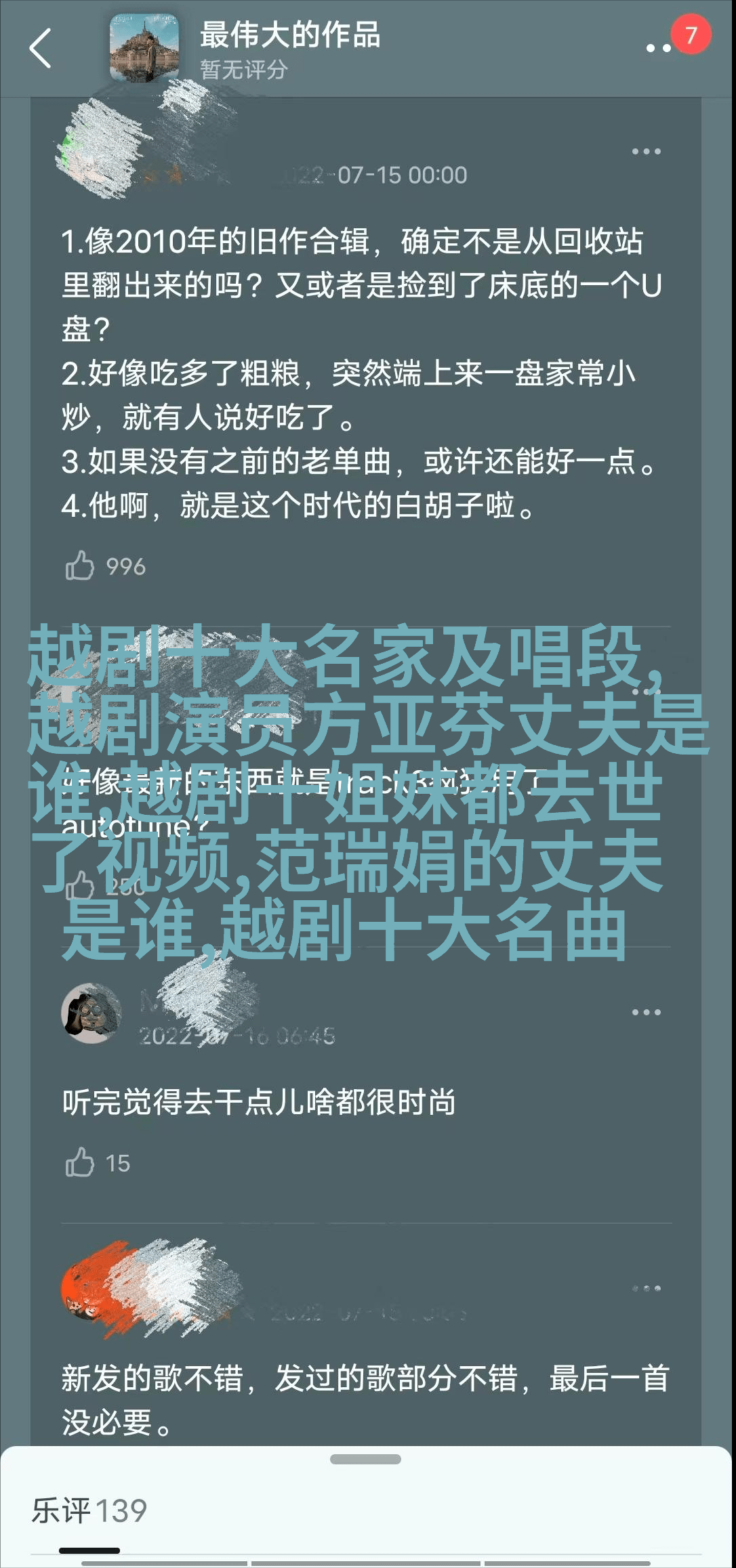Like the comment with 996 likes

[x=80, y=566]
